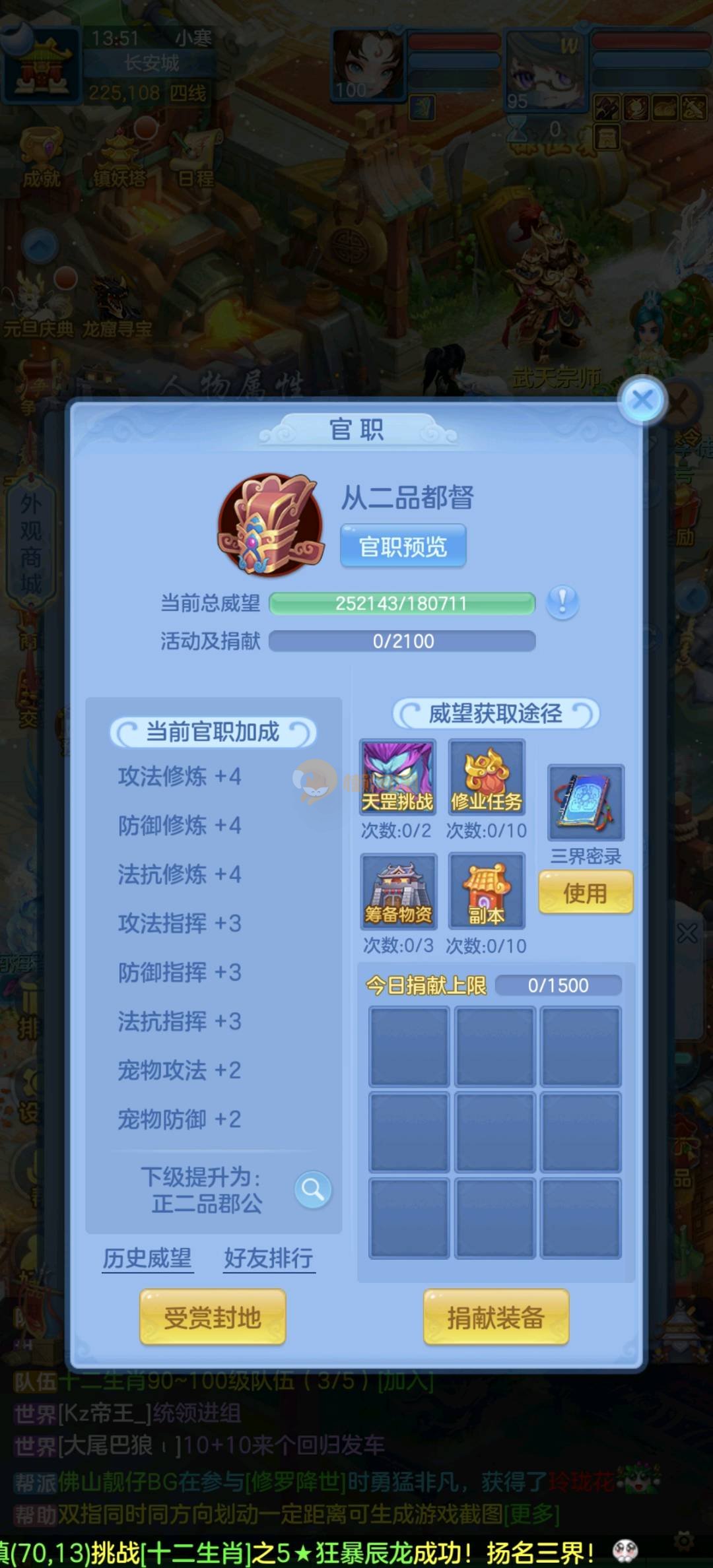The width and height of the screenshot is (713, 1568).
Task: Tap the 受赏封地 button
Action: pos(213,1317)
